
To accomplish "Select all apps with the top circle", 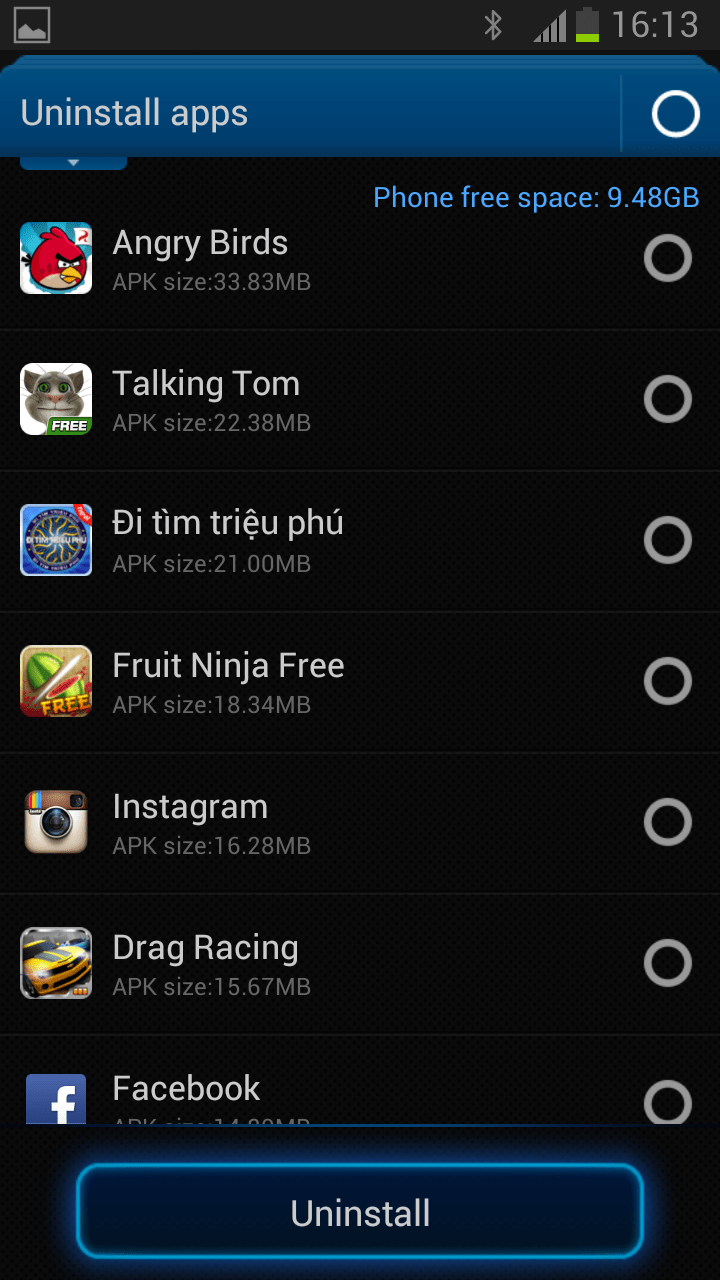I will 675,114.
